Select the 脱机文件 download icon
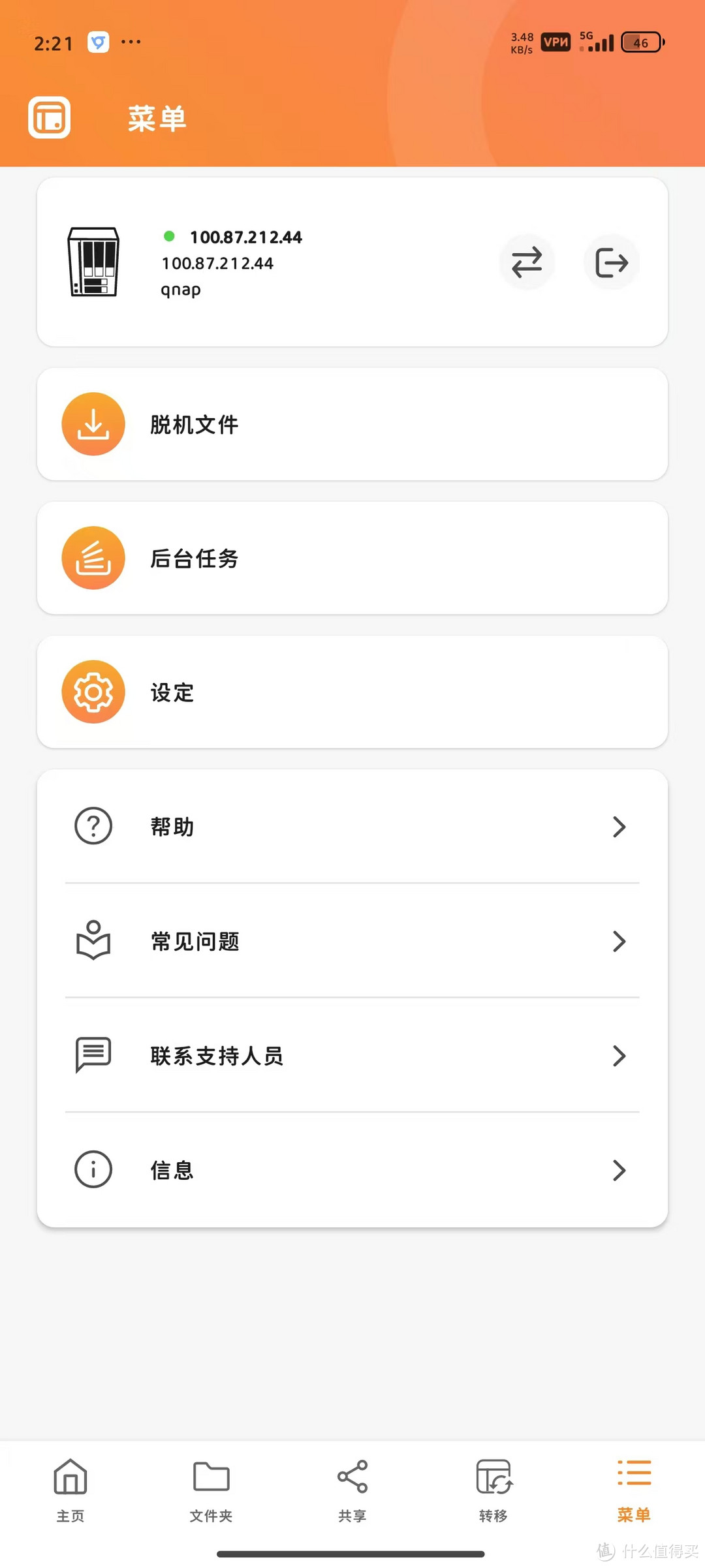 [93, 423]
